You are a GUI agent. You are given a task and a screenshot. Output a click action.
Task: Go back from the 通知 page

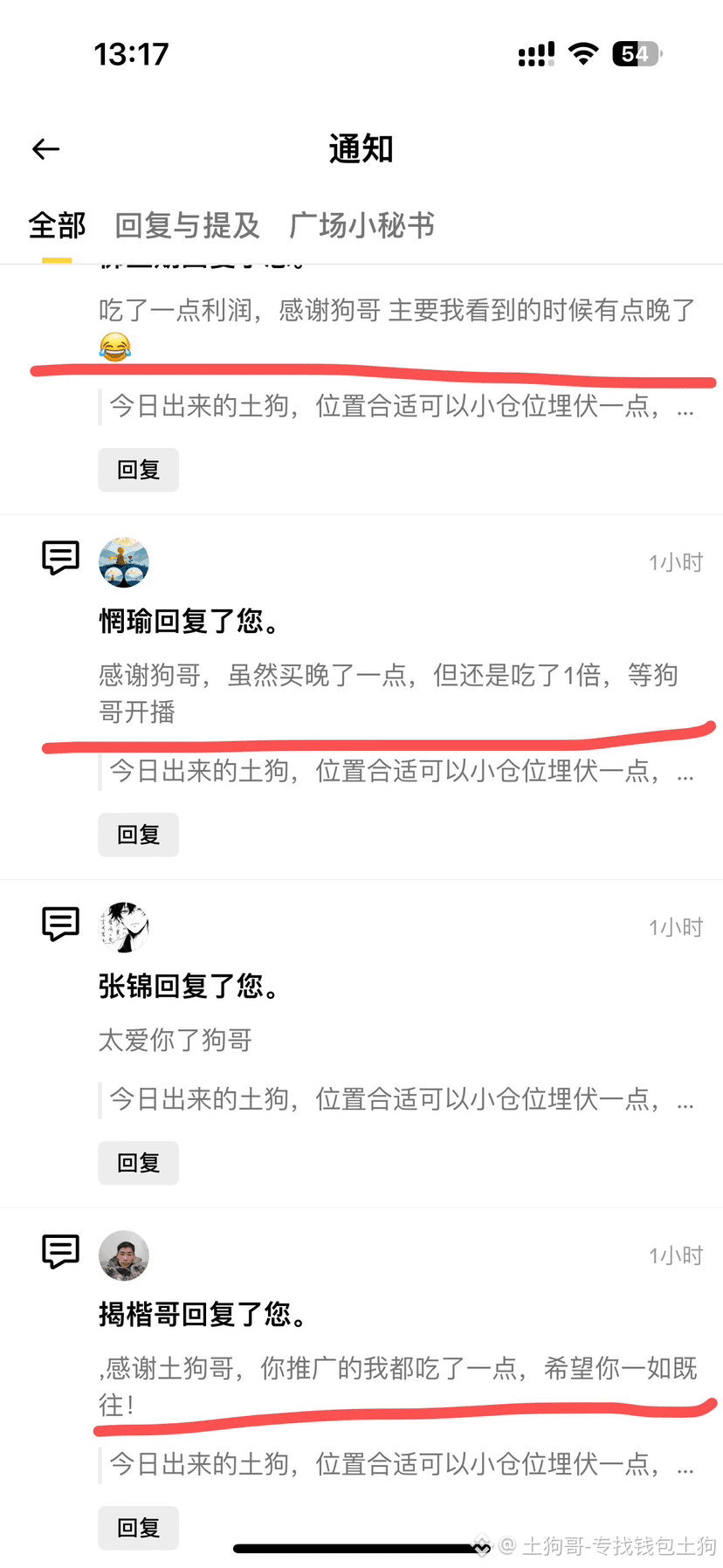pyautogui.click(x=46, y=149)
